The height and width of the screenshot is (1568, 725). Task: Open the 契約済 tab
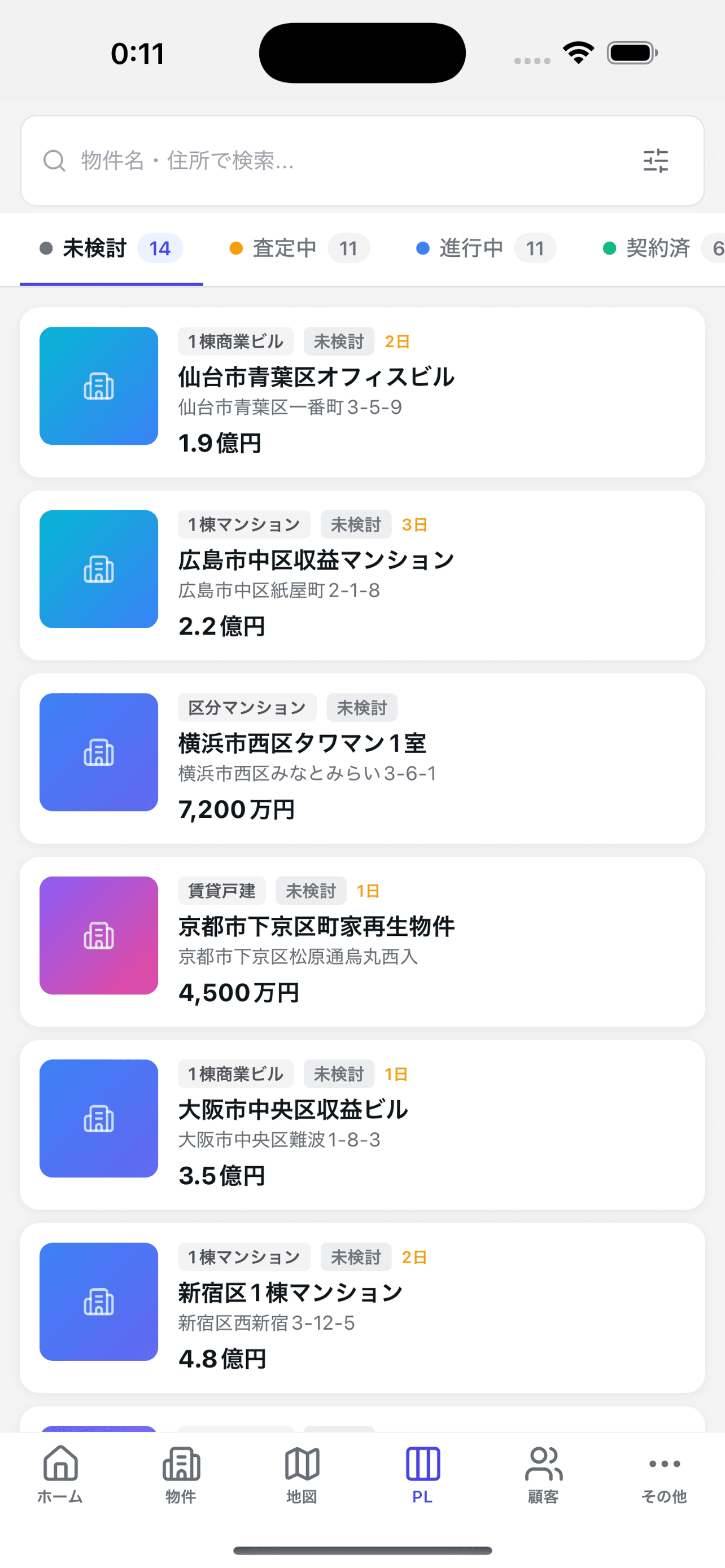point(658,248)
